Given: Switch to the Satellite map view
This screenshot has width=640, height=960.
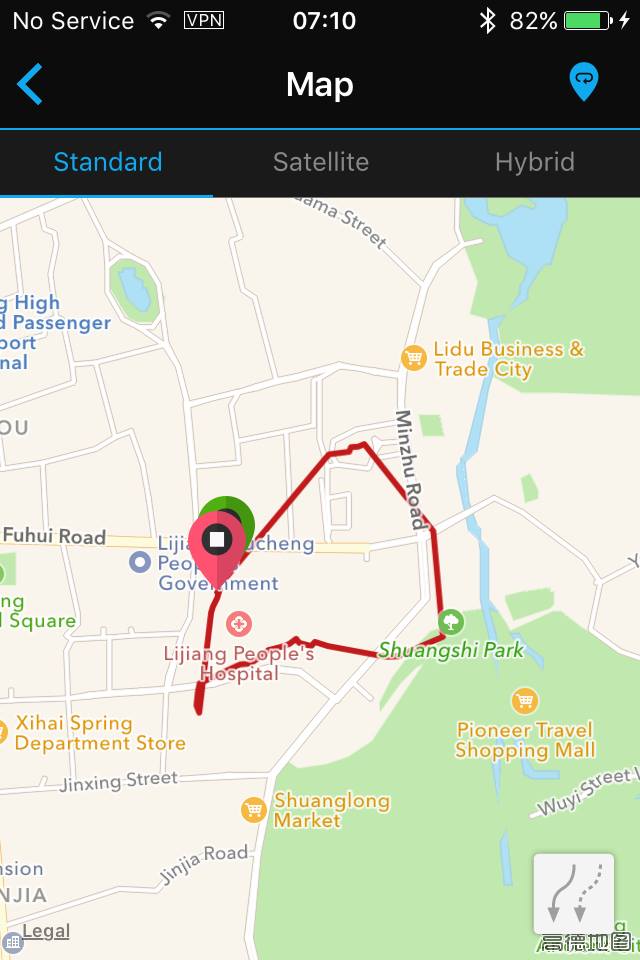Looking at the screenshot, I should click(320, 162).
